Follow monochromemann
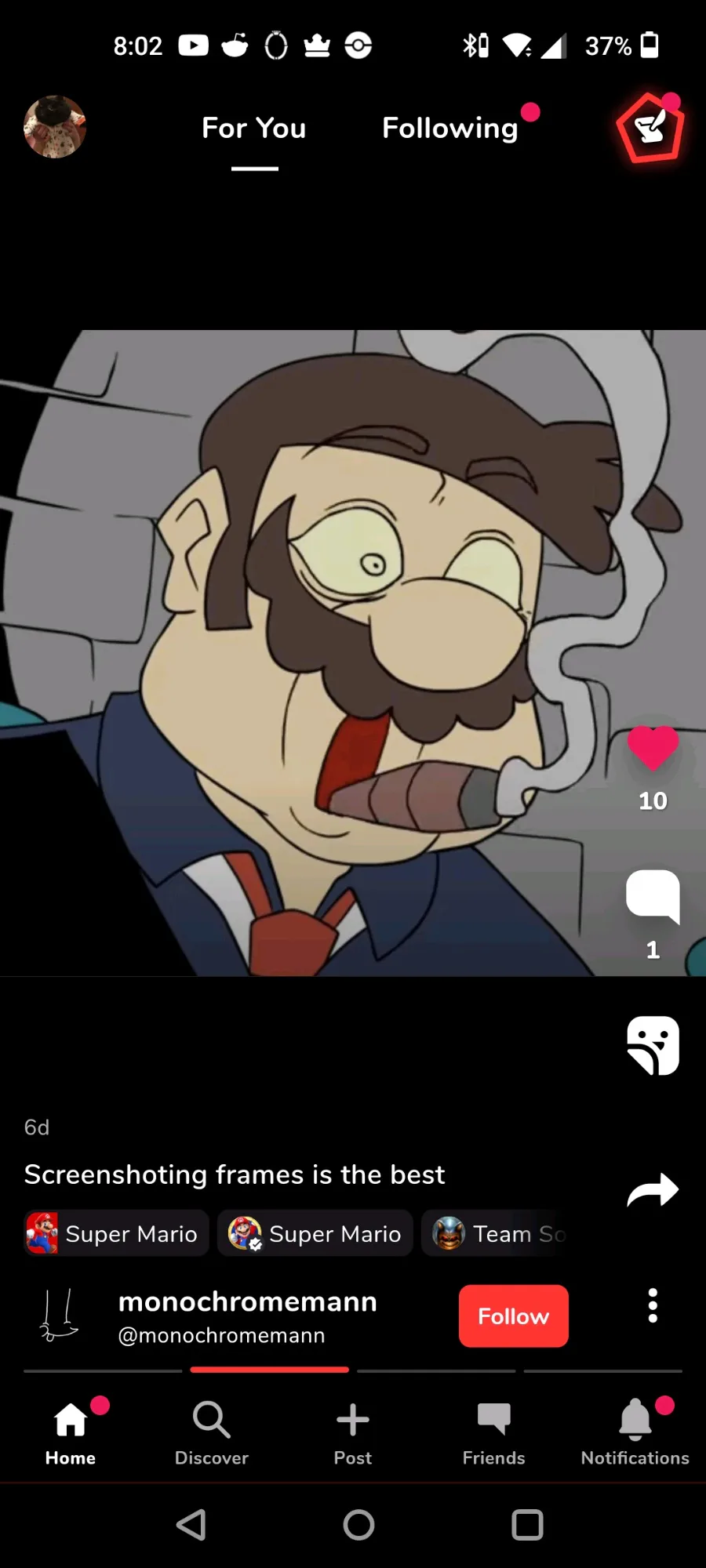The width and height of the screenshot is (706, 1568). pos(513,1316)
